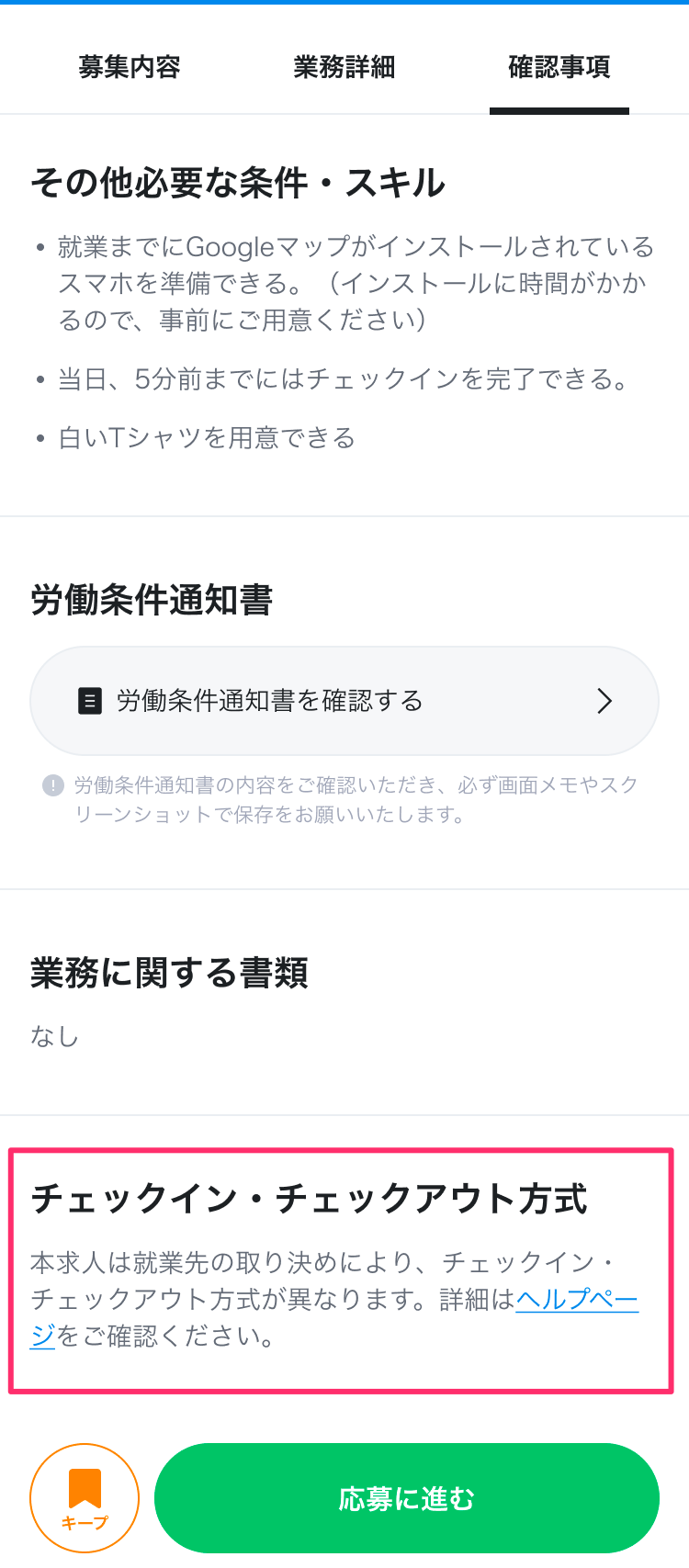Open 労働条件通知書を確認する
The image size is (689, 1568).
pos(344,701)
